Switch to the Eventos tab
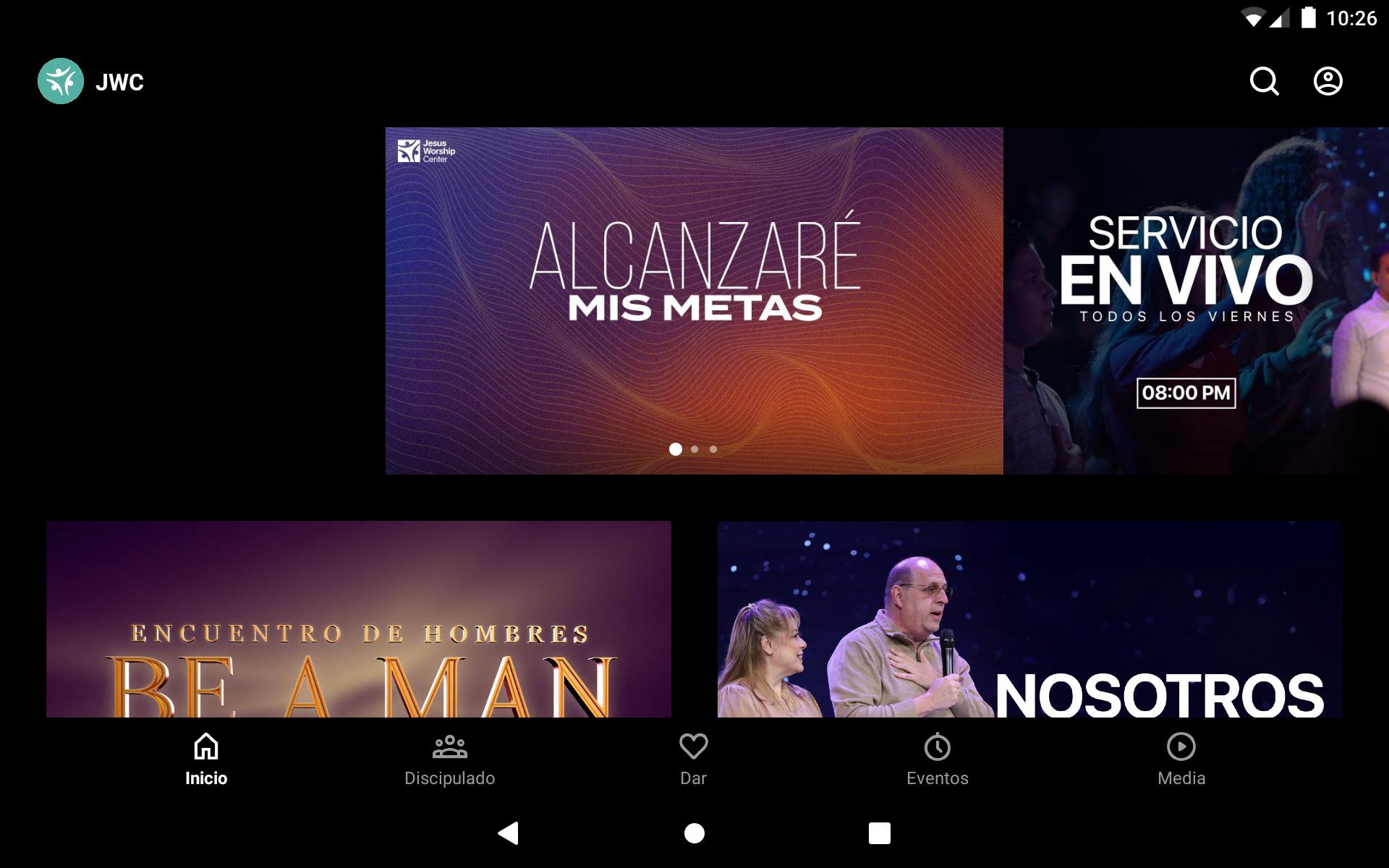1389x868 pixels. tap(937, 759)
